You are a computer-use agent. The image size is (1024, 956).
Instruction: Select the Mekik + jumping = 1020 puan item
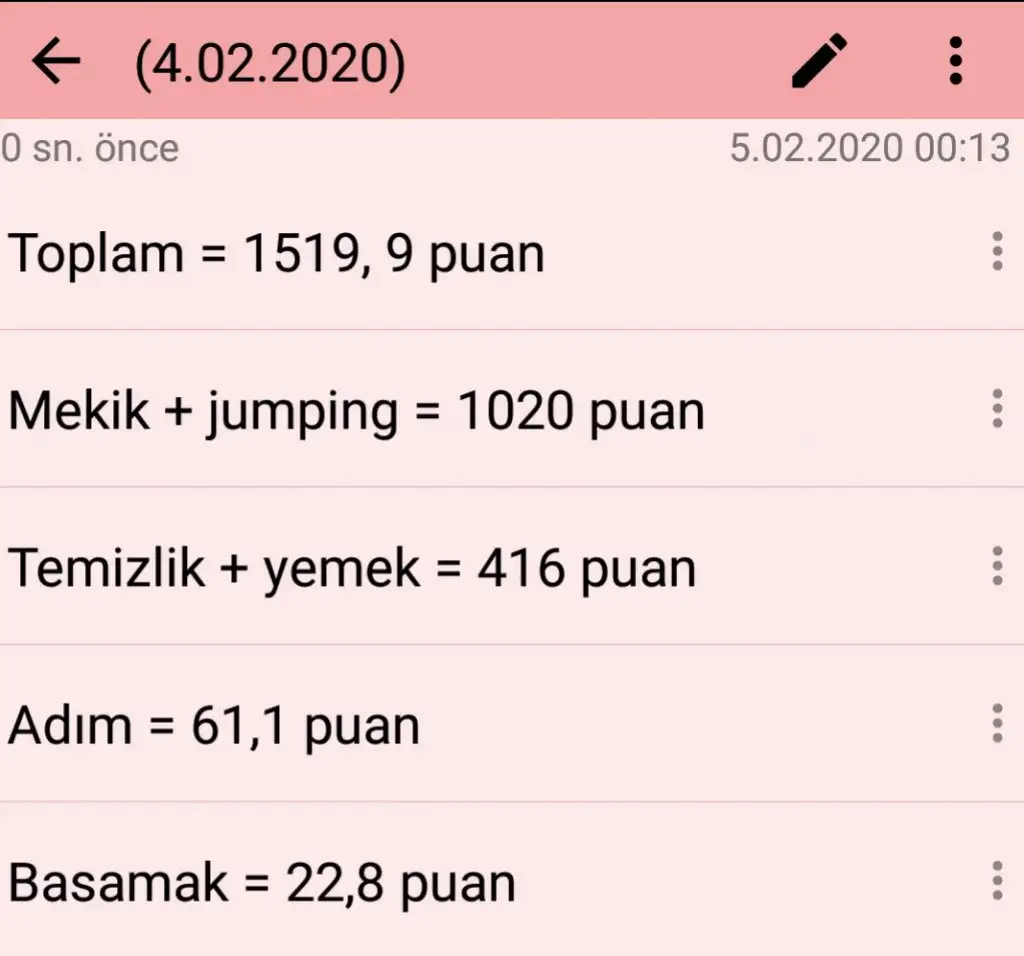pyautogui.click(x=356, y=411)
